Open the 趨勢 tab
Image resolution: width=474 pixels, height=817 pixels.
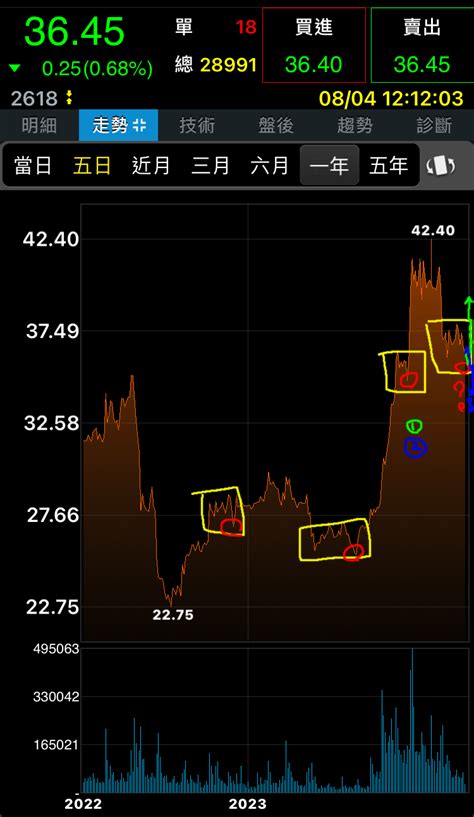(355, 126)
